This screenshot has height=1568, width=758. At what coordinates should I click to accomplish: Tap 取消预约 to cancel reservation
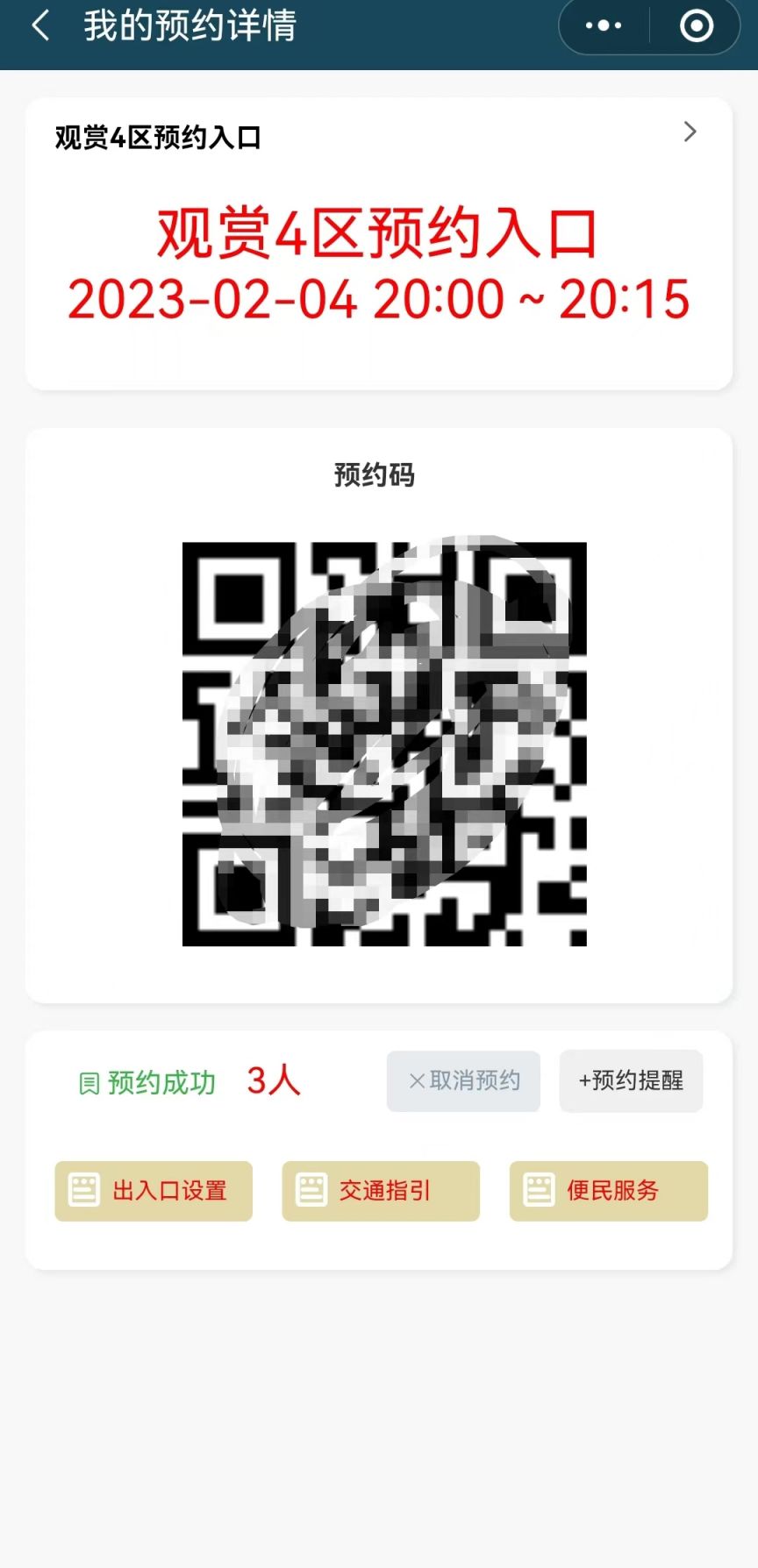click(x=463, y=1081)
